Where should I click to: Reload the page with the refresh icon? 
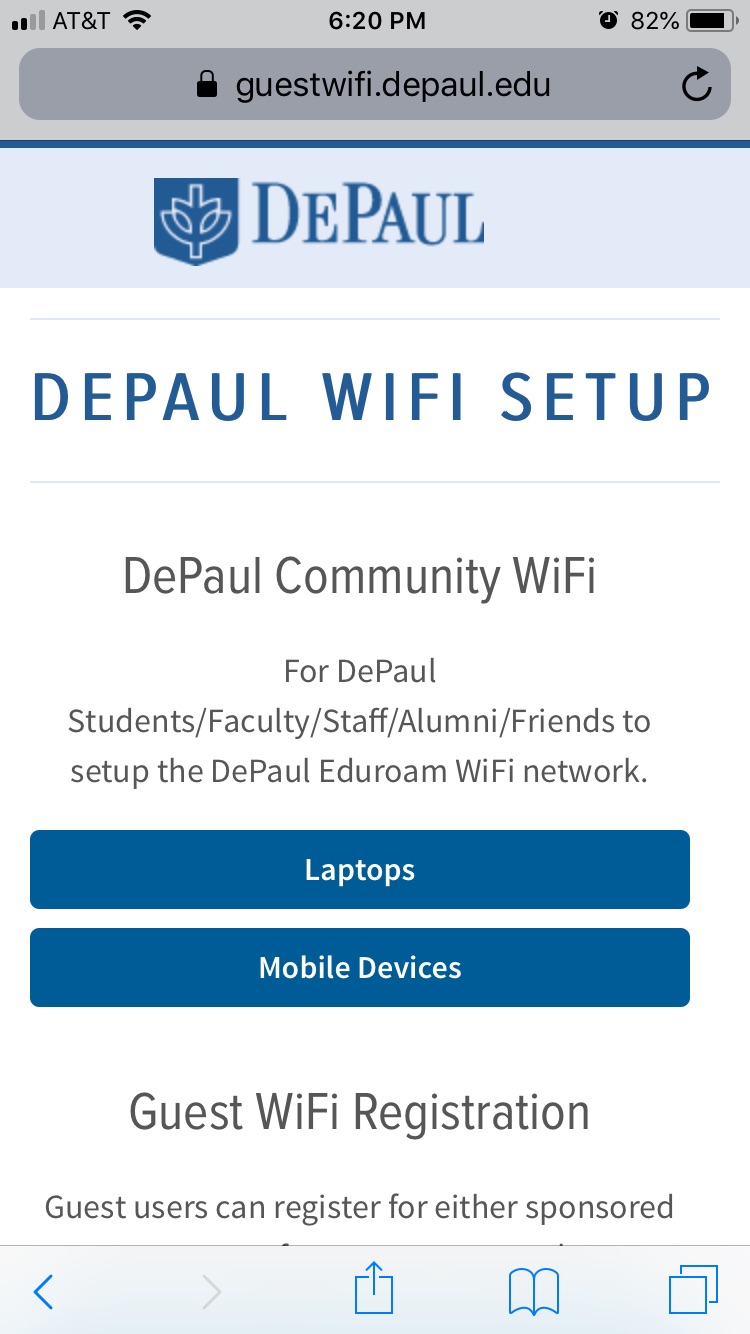696,85
